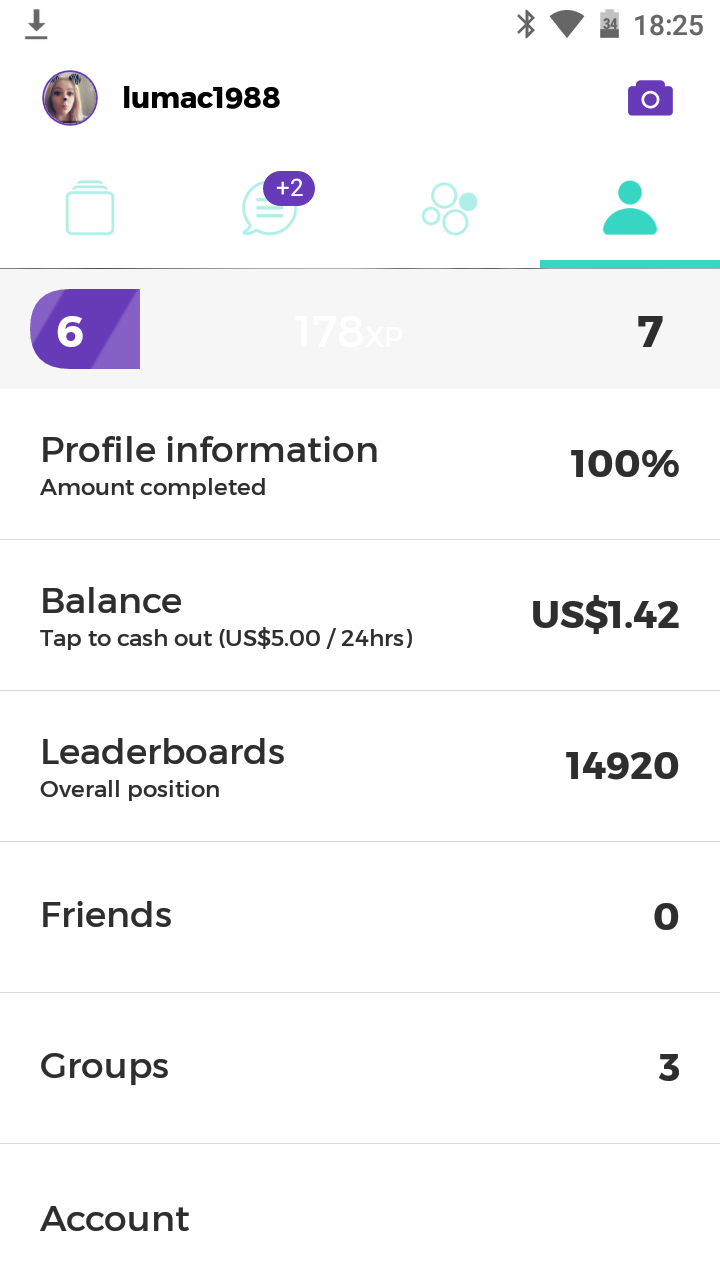This screenshot has width=720, height=1280.
Task: Open the messages tab with +2 badge
Action: pyautogui.click(x=270, y=208)
